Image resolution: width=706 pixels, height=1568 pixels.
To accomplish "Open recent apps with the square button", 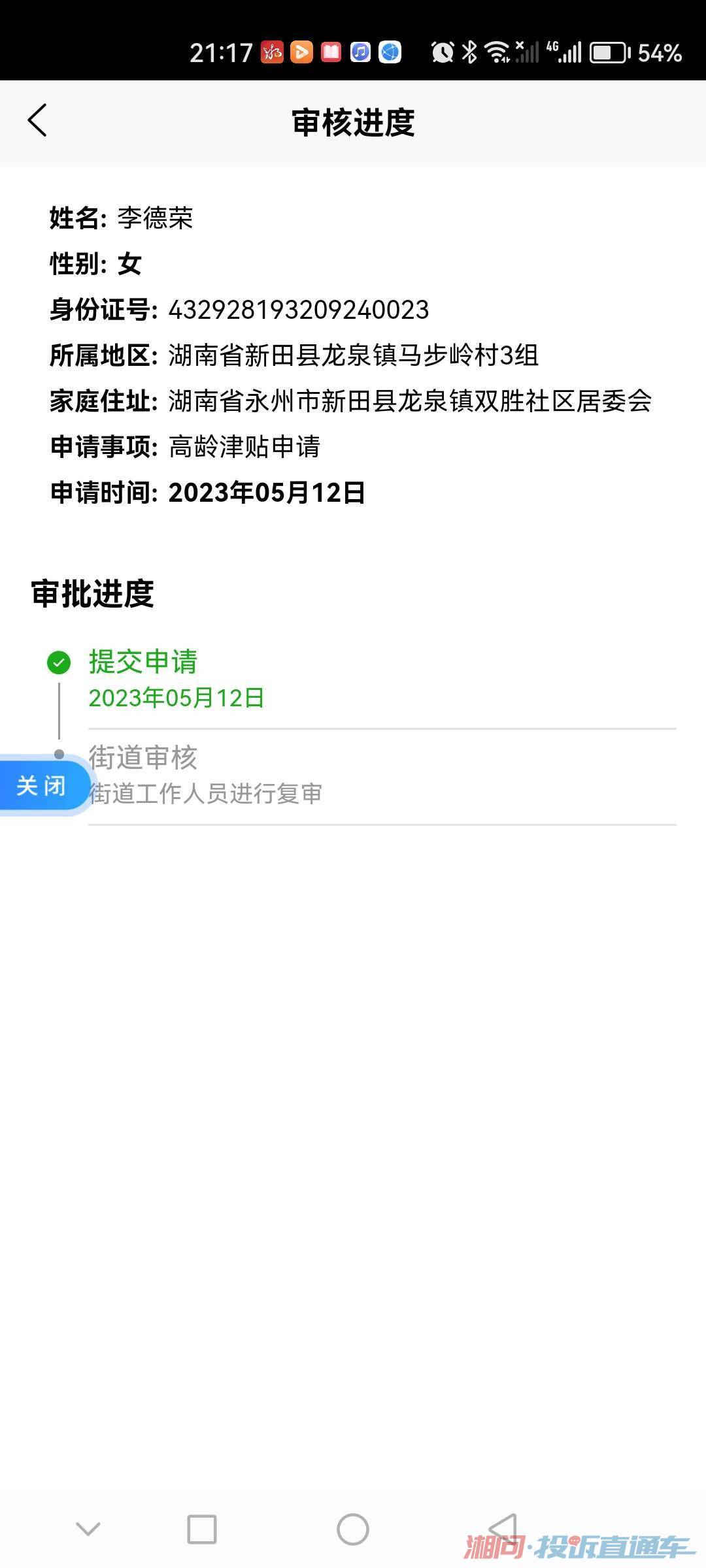I will pos(202,1529).
